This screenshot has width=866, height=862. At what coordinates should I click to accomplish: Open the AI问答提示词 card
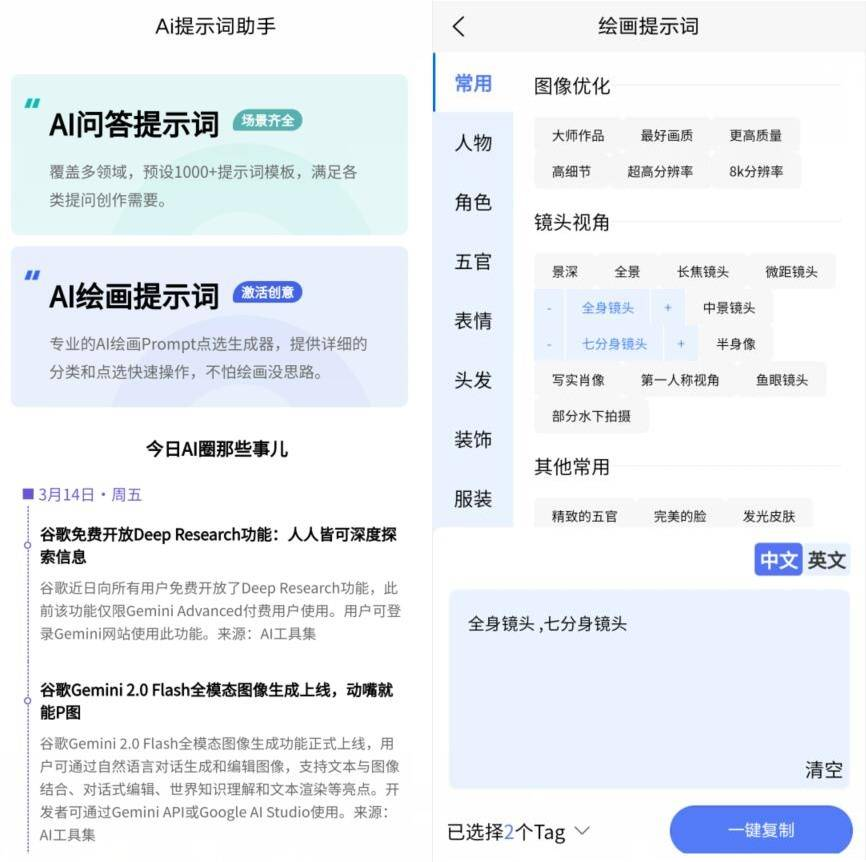tap(209, 154)
